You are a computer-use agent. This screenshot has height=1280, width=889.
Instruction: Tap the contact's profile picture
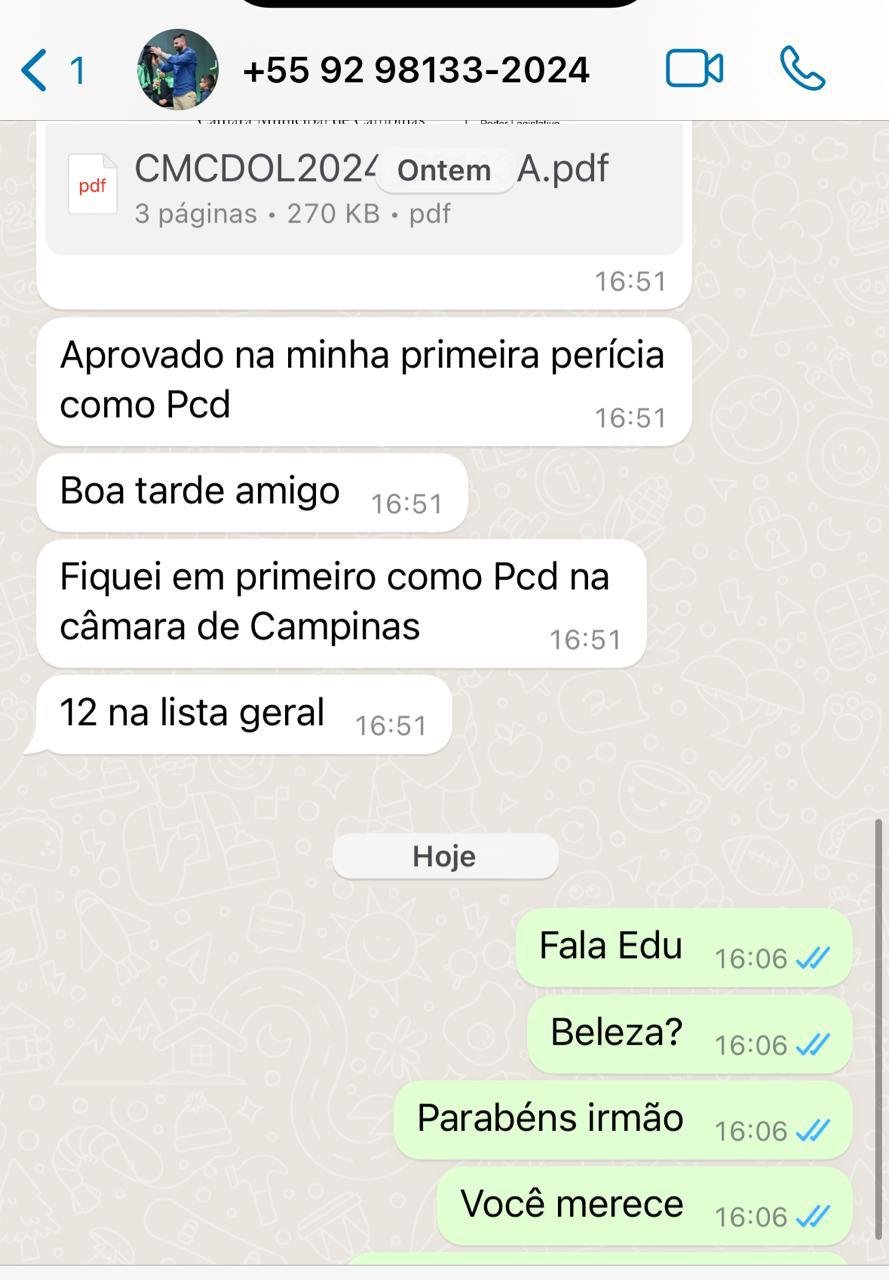[178, 69]
